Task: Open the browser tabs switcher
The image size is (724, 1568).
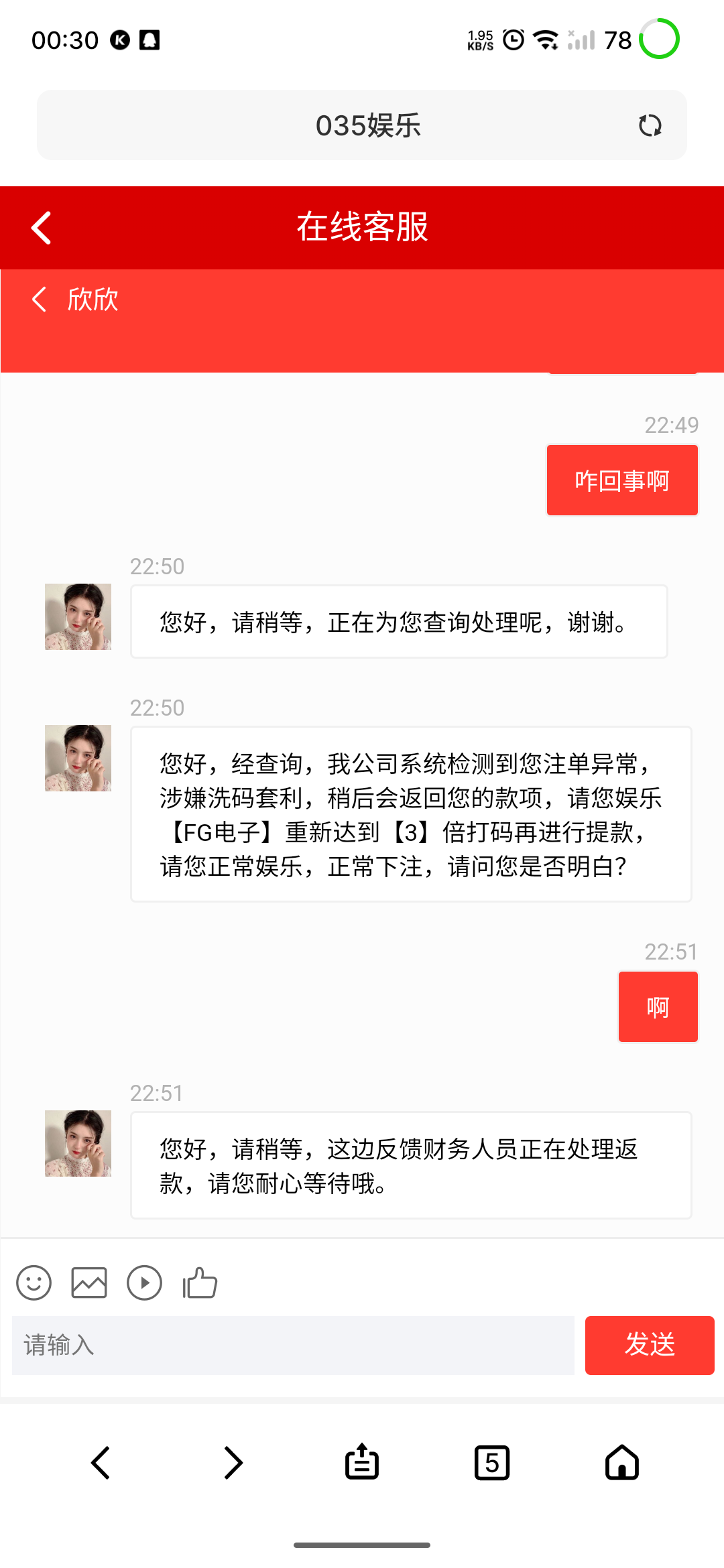Action: 492,1462
